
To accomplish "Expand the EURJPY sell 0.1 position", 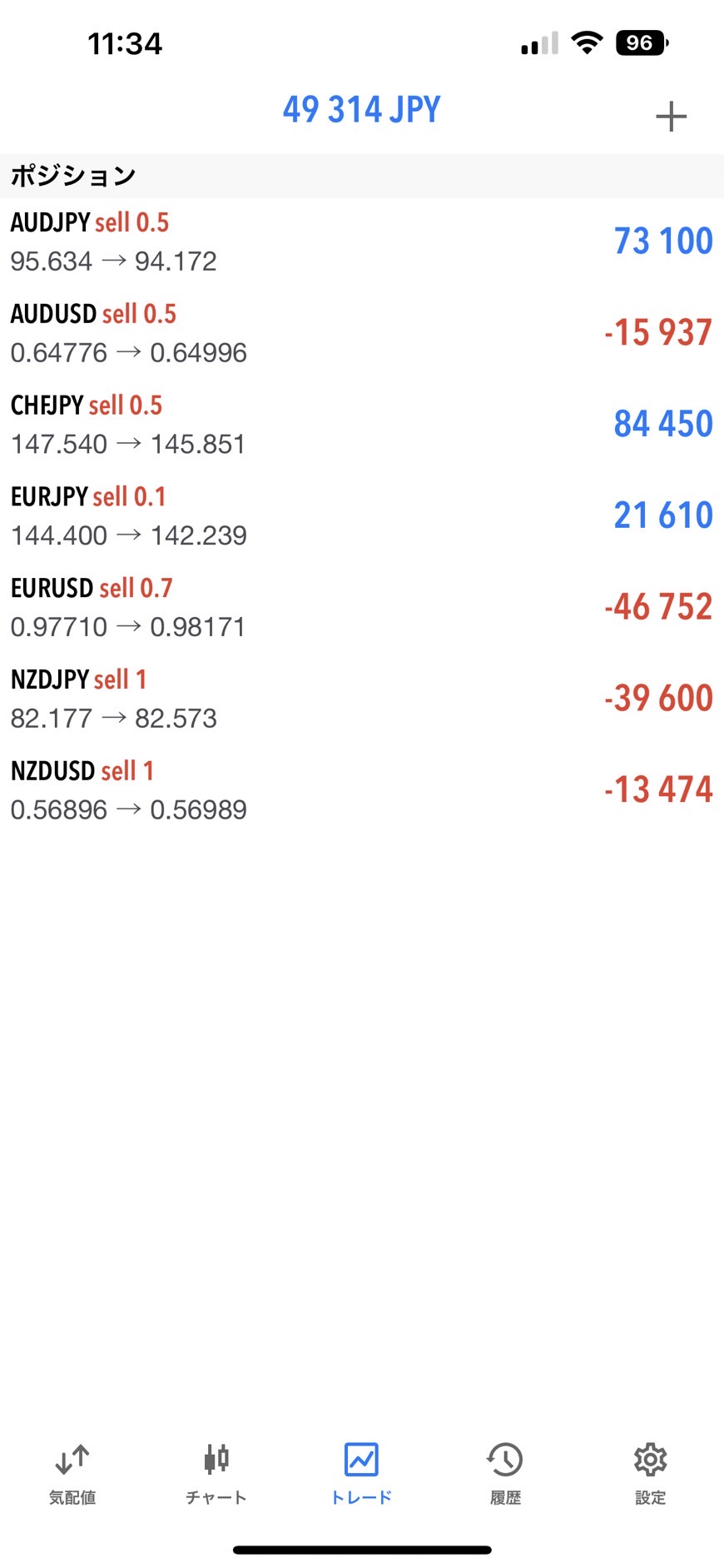I will (x=362, y=516).
